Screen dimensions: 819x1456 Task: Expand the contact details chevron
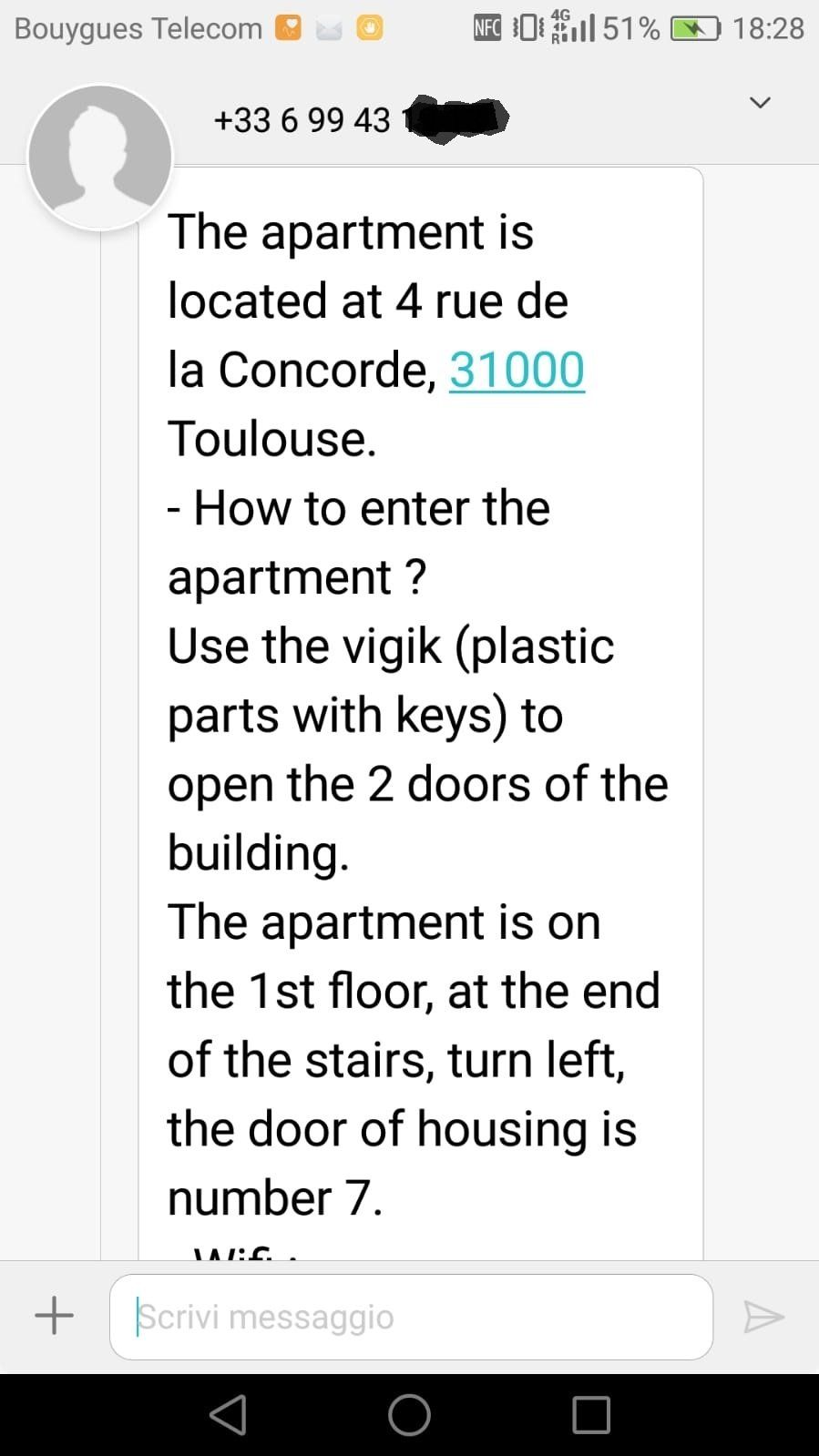(x=760, y=102)
